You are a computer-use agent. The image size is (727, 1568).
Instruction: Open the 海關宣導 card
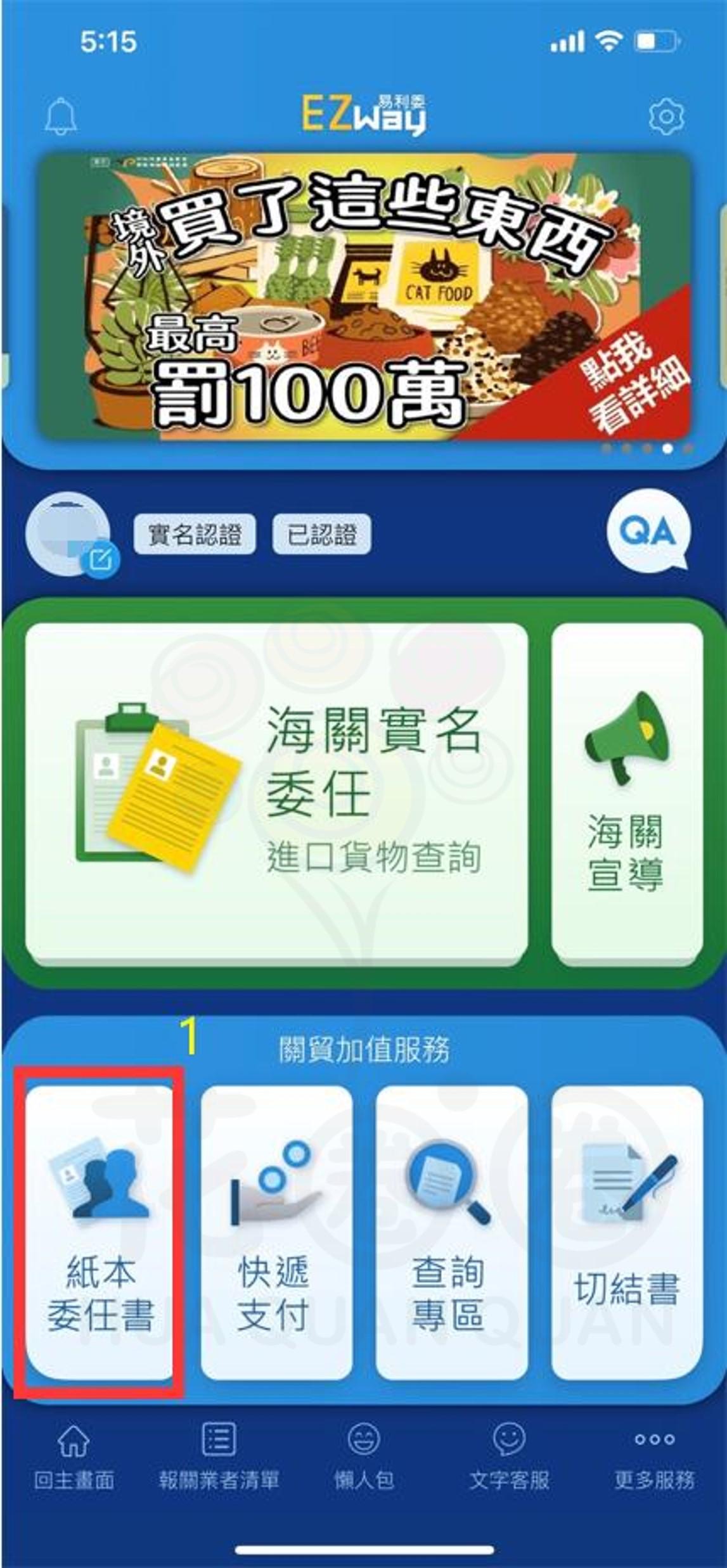[x=627, y=794]
